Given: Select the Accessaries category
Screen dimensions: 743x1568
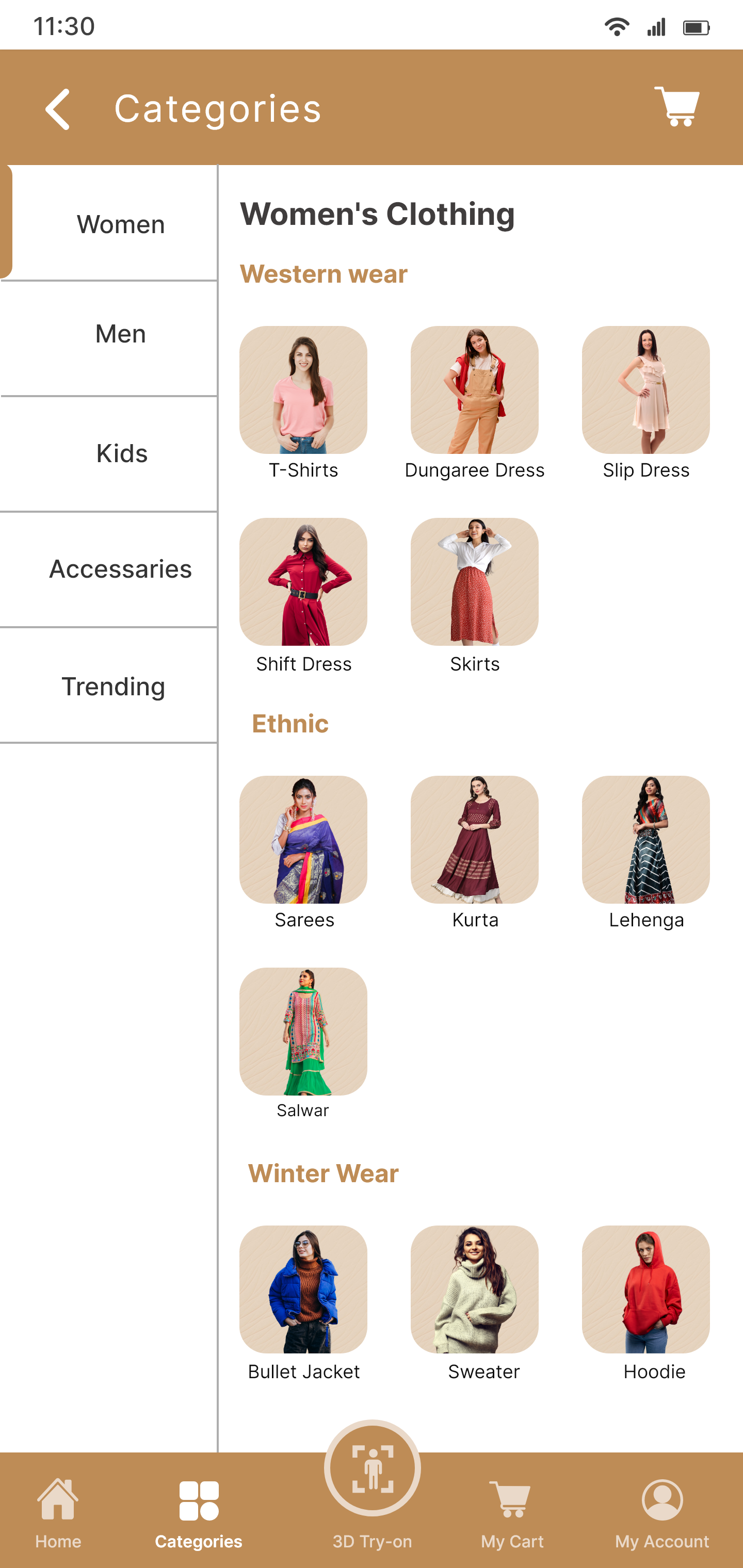Looking at the screenshot, I should tap(120, 569).
